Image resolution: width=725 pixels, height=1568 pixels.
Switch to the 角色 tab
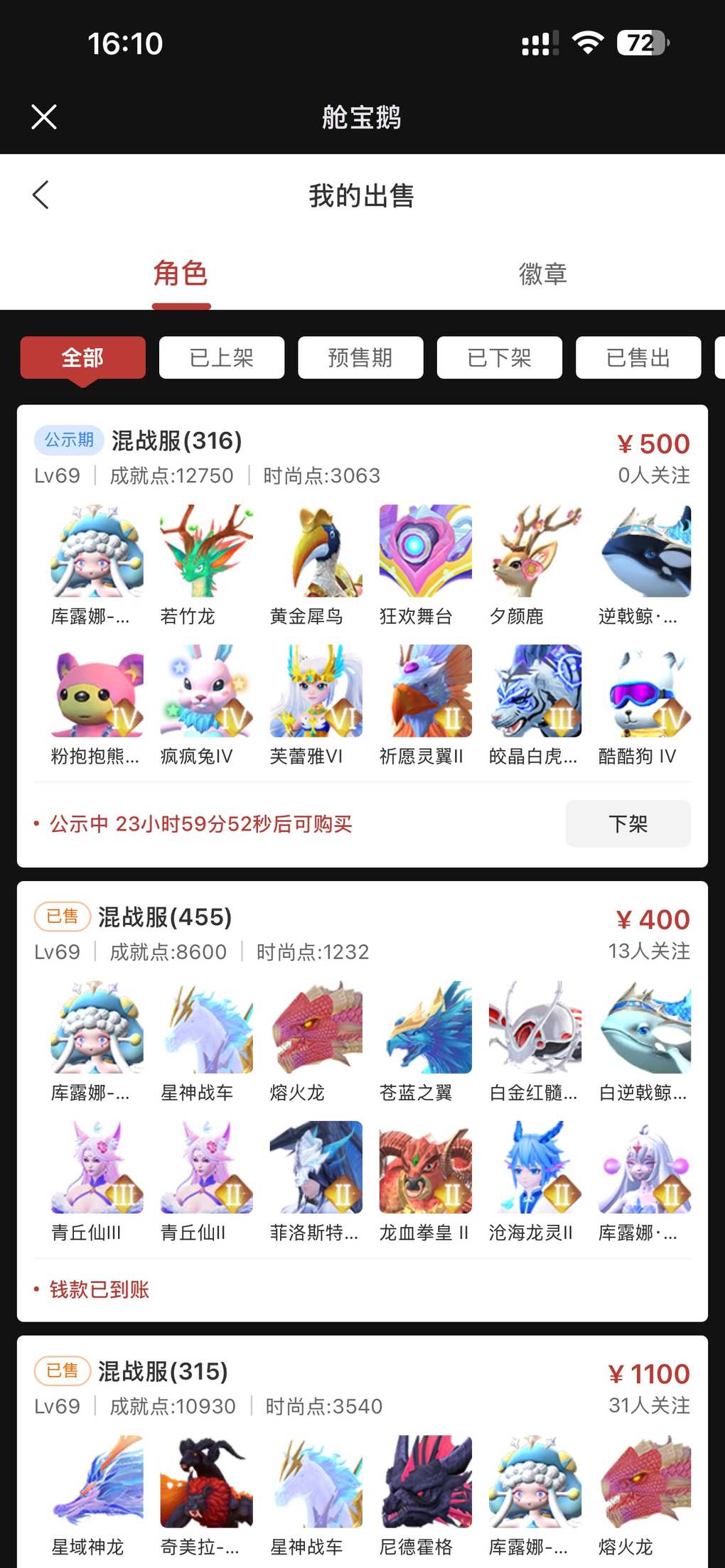[181, 274]
